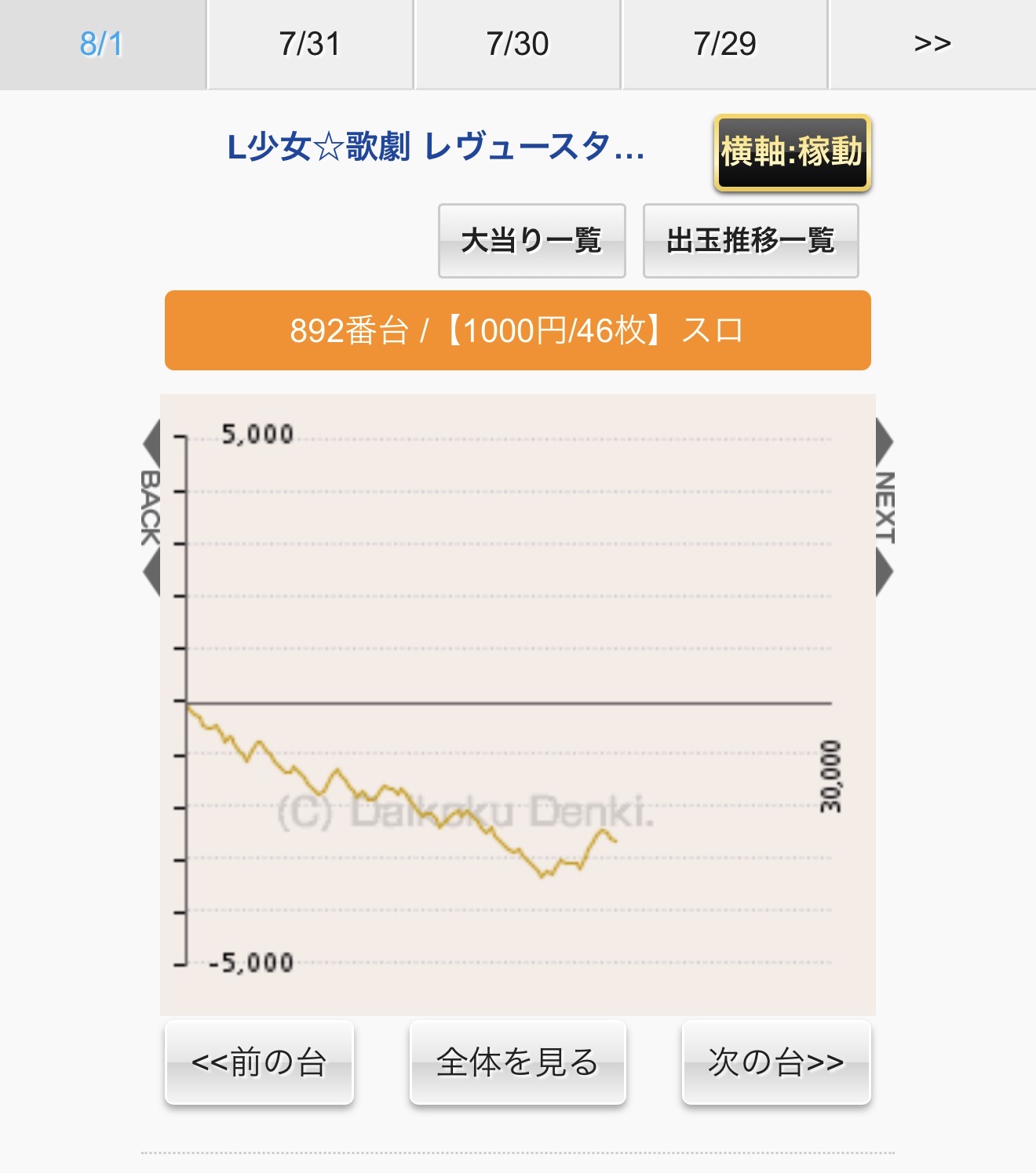
Task: Open the 出玉推移一覧 list
Action: (x=750, y=241)
